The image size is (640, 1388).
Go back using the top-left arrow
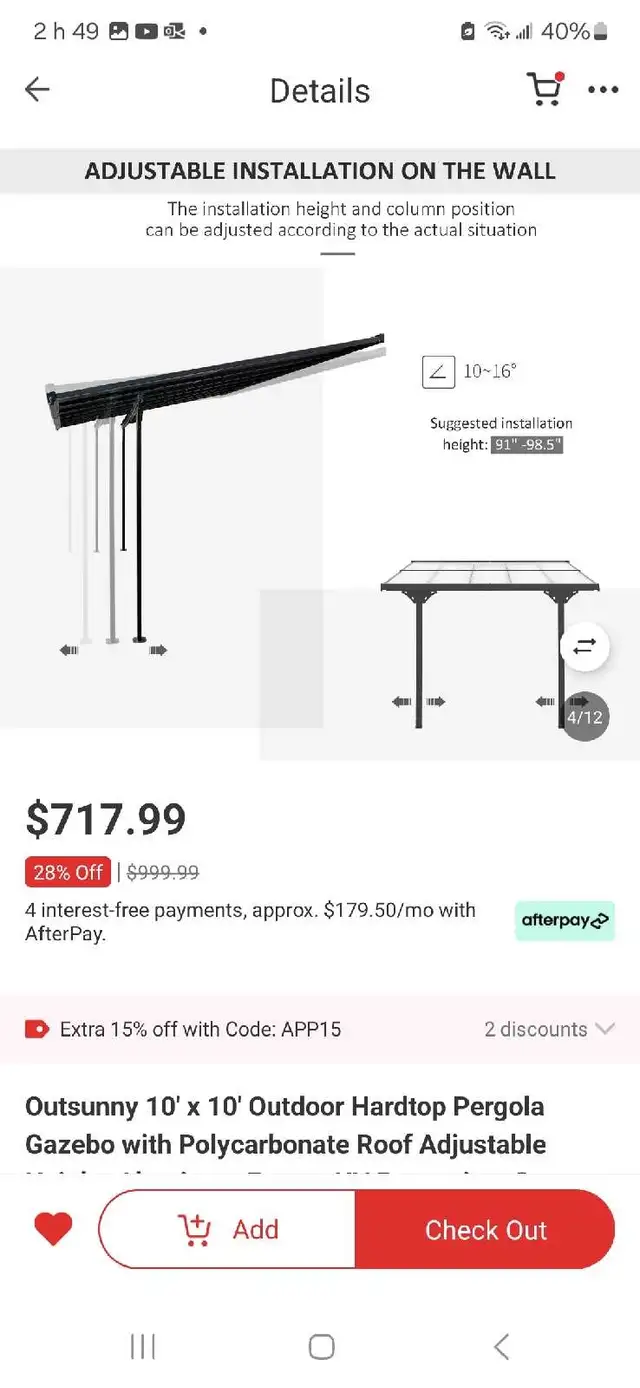pyautogui.click(x=37, y=90)
